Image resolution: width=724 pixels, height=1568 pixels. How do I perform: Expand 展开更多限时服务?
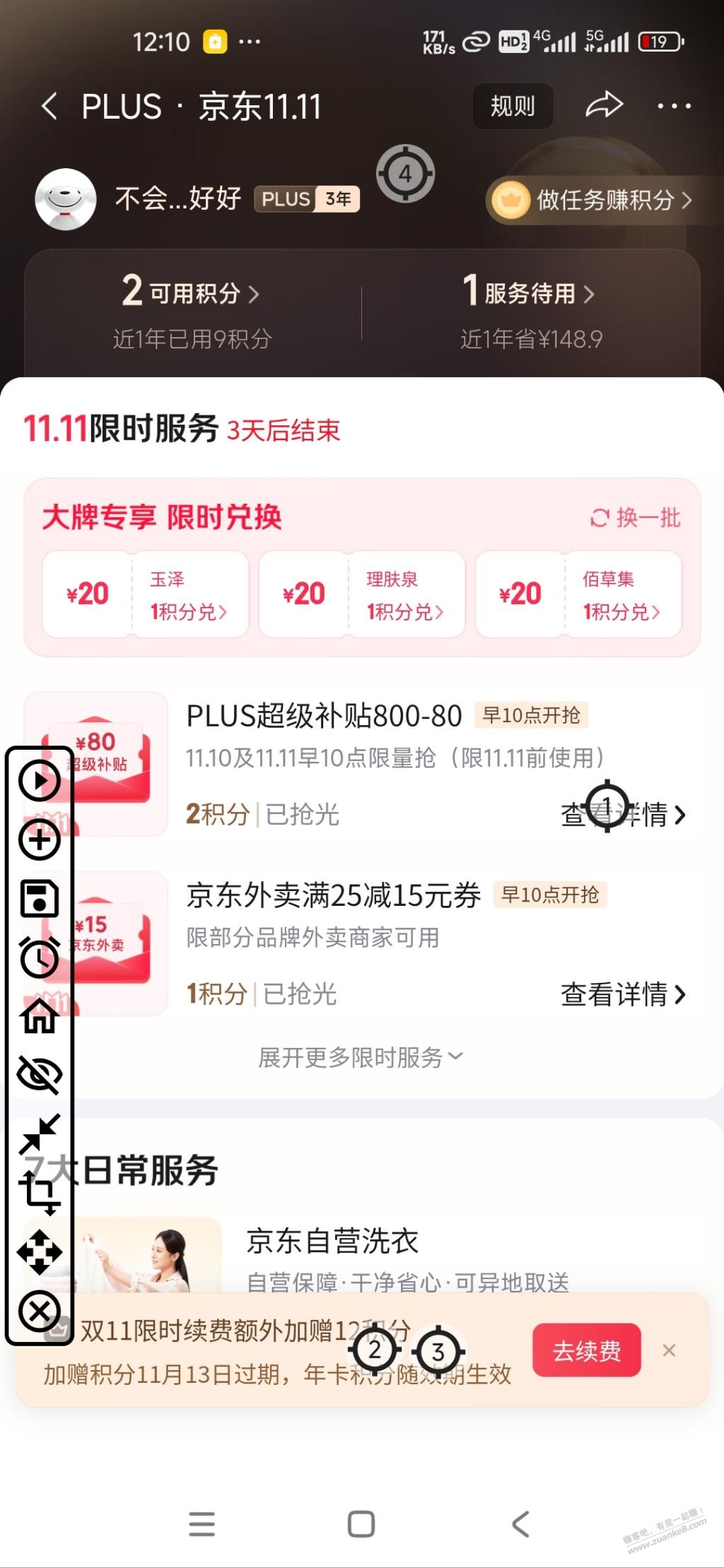coord(361,1057)
